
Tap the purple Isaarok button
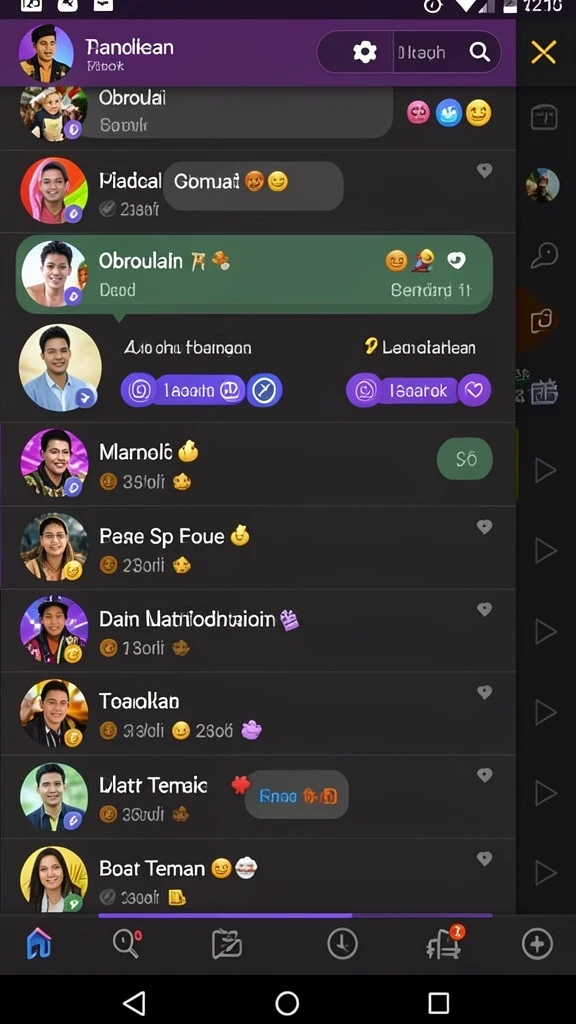(418, 391)
